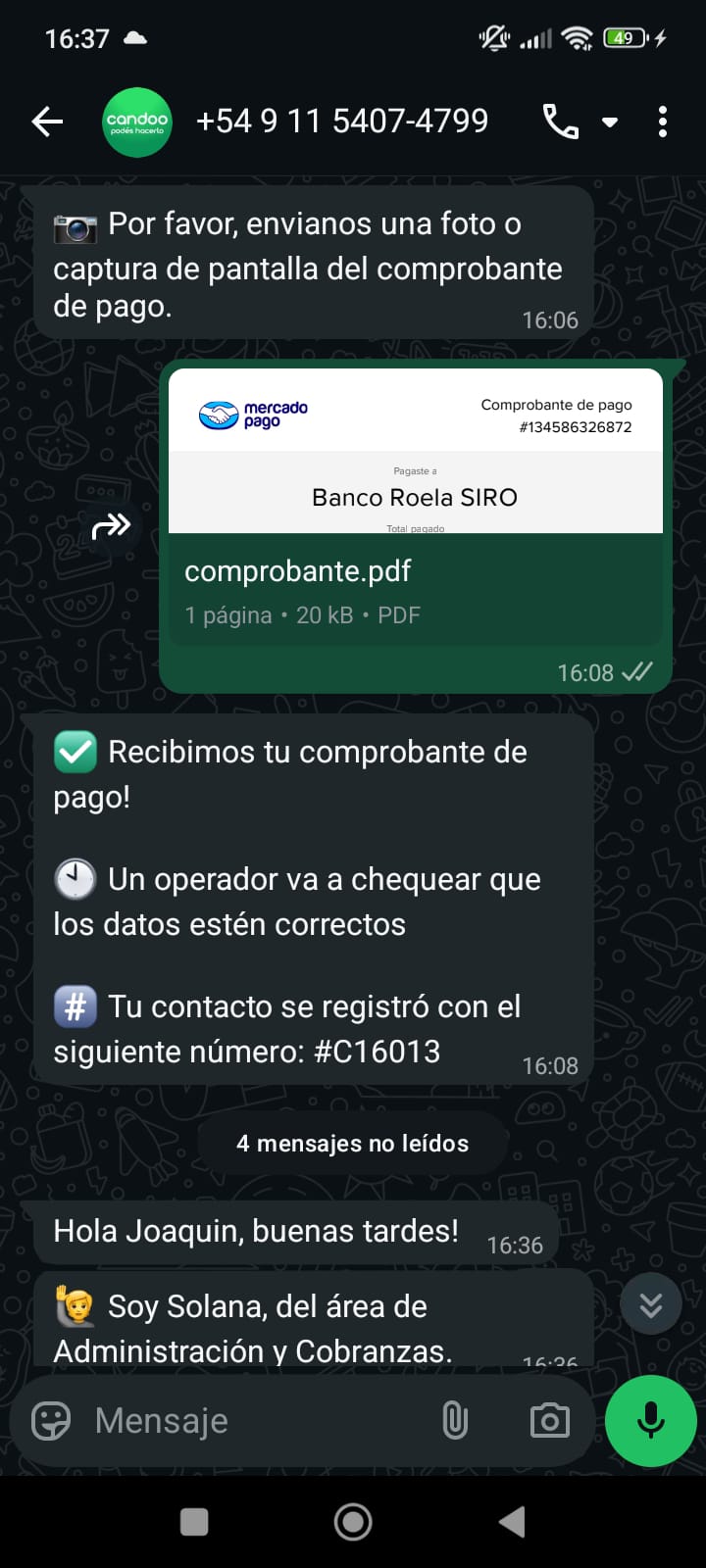
Task: Show recent apps from navigation bar
Action: 194,1521
